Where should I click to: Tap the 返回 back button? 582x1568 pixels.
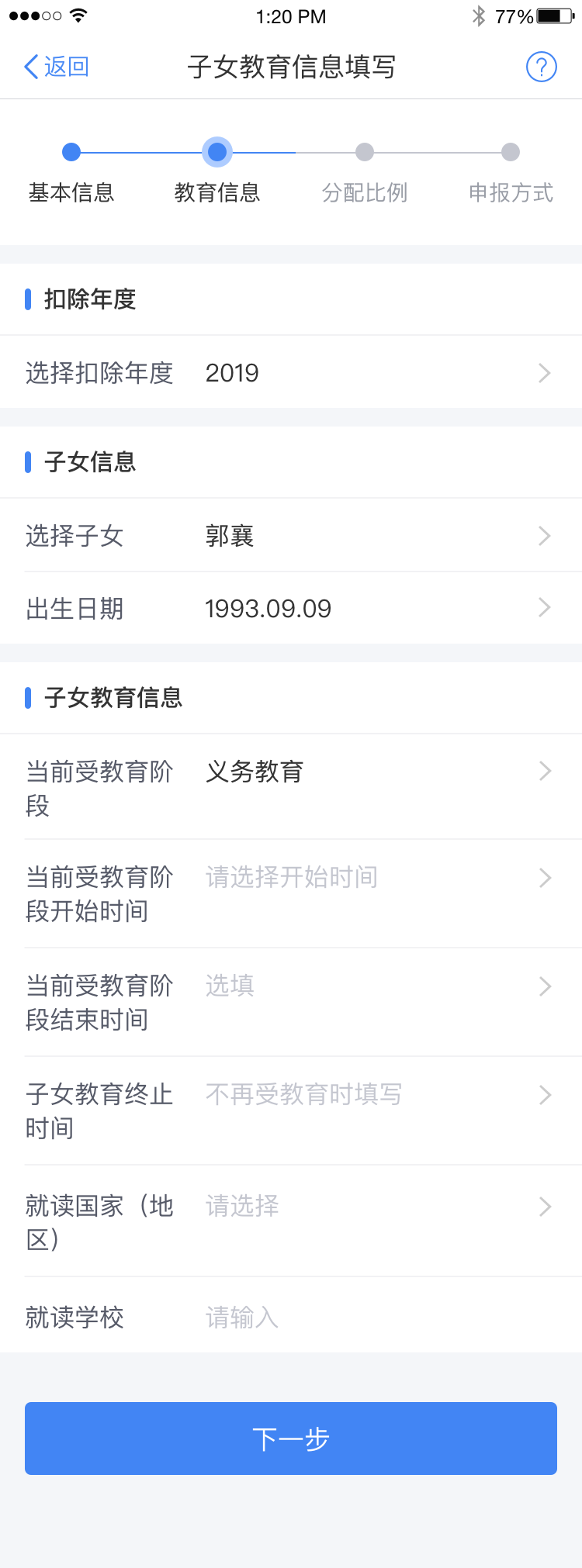[x=57, y=67]
